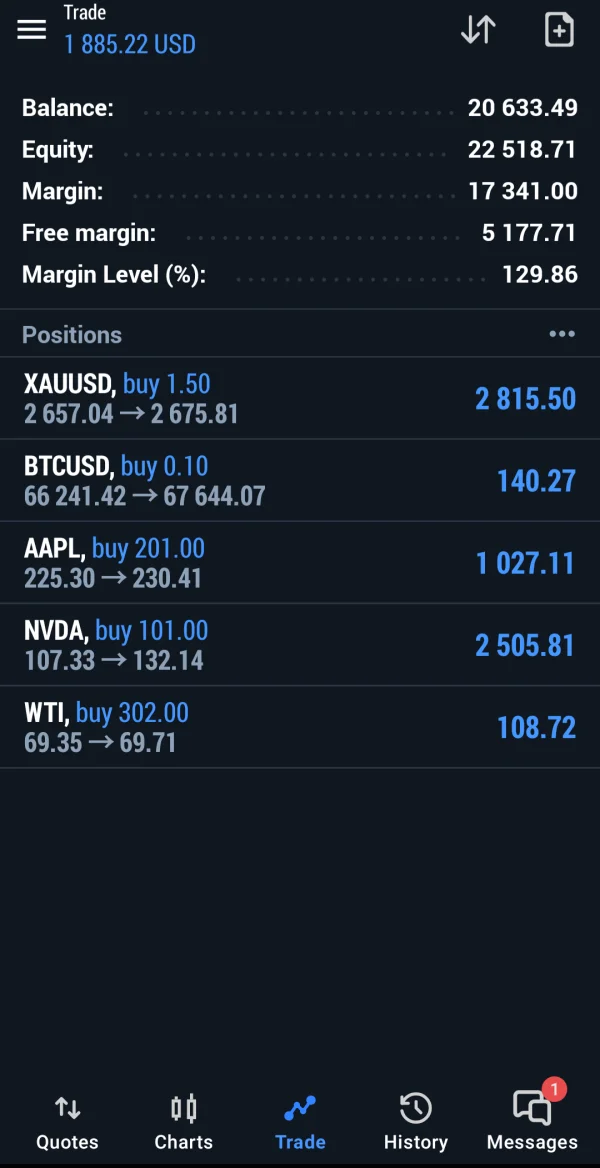The image size is (600, 1168).
Task: View the AAPL buy position
Action: click(x=300, y=562)
